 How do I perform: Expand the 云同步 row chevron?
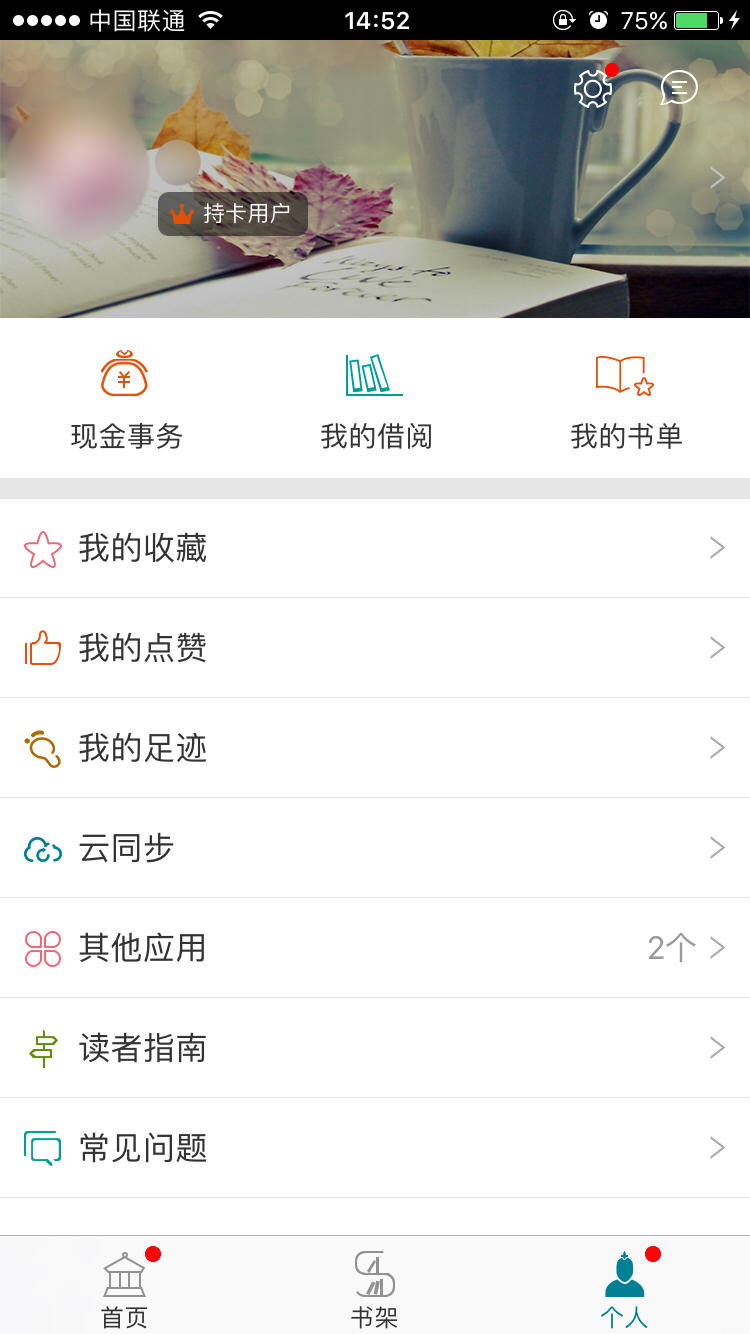(716, 848)
